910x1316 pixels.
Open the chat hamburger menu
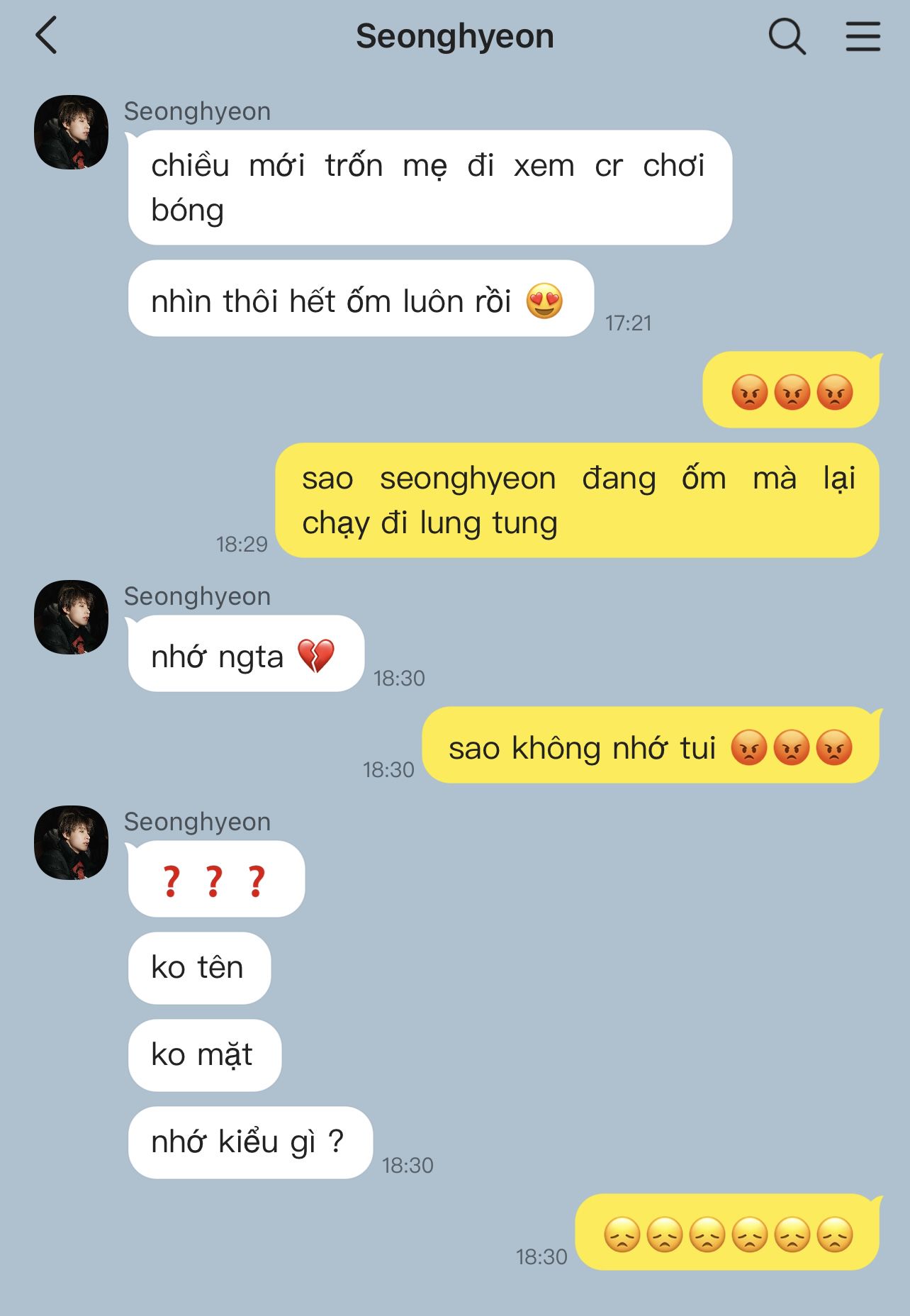pyautogui.click(x=863, y=36)
